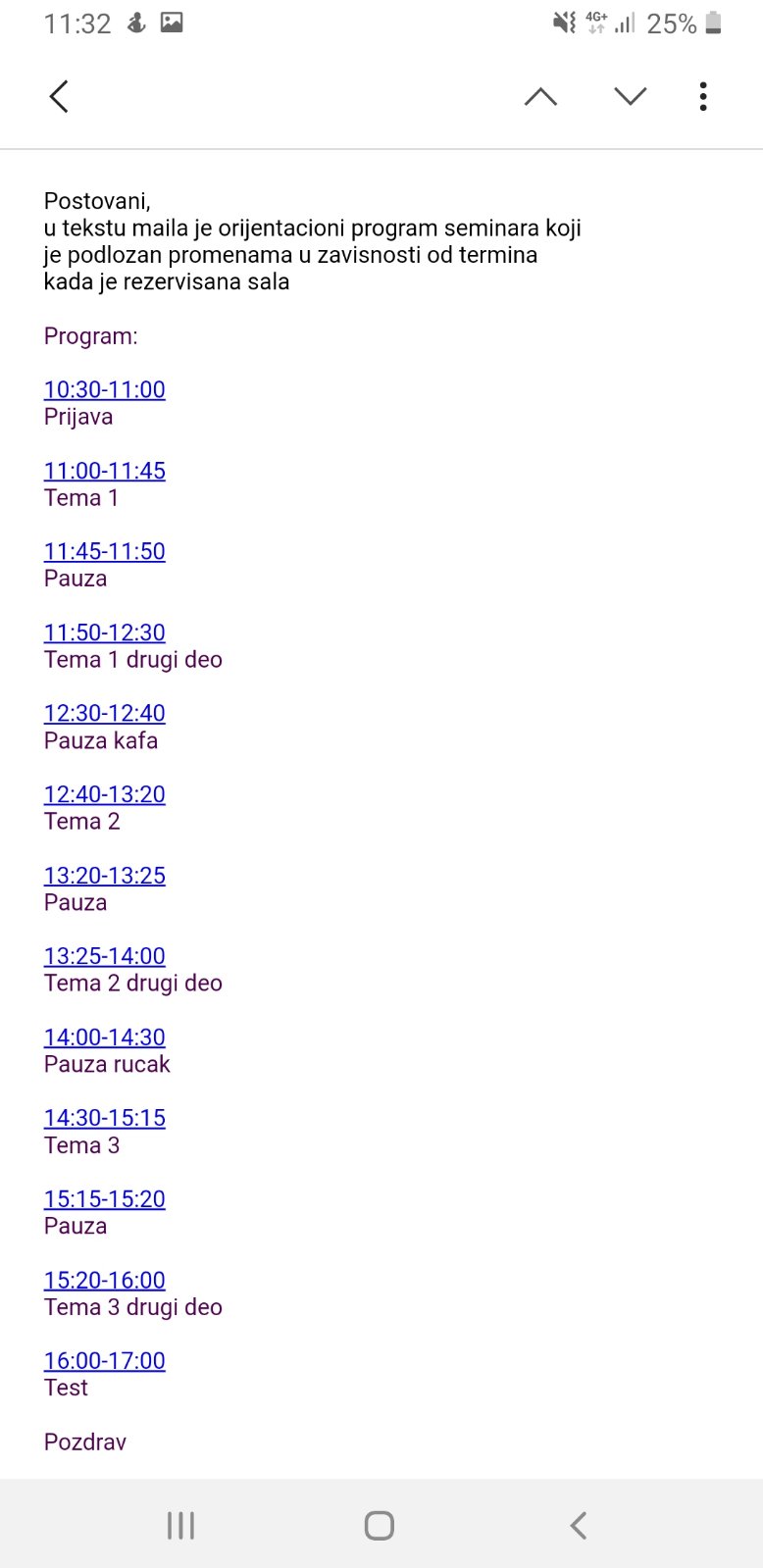763x1568 pixels.
Task: Open the 12:40-13:20 time link
Action: coord(105,794)
